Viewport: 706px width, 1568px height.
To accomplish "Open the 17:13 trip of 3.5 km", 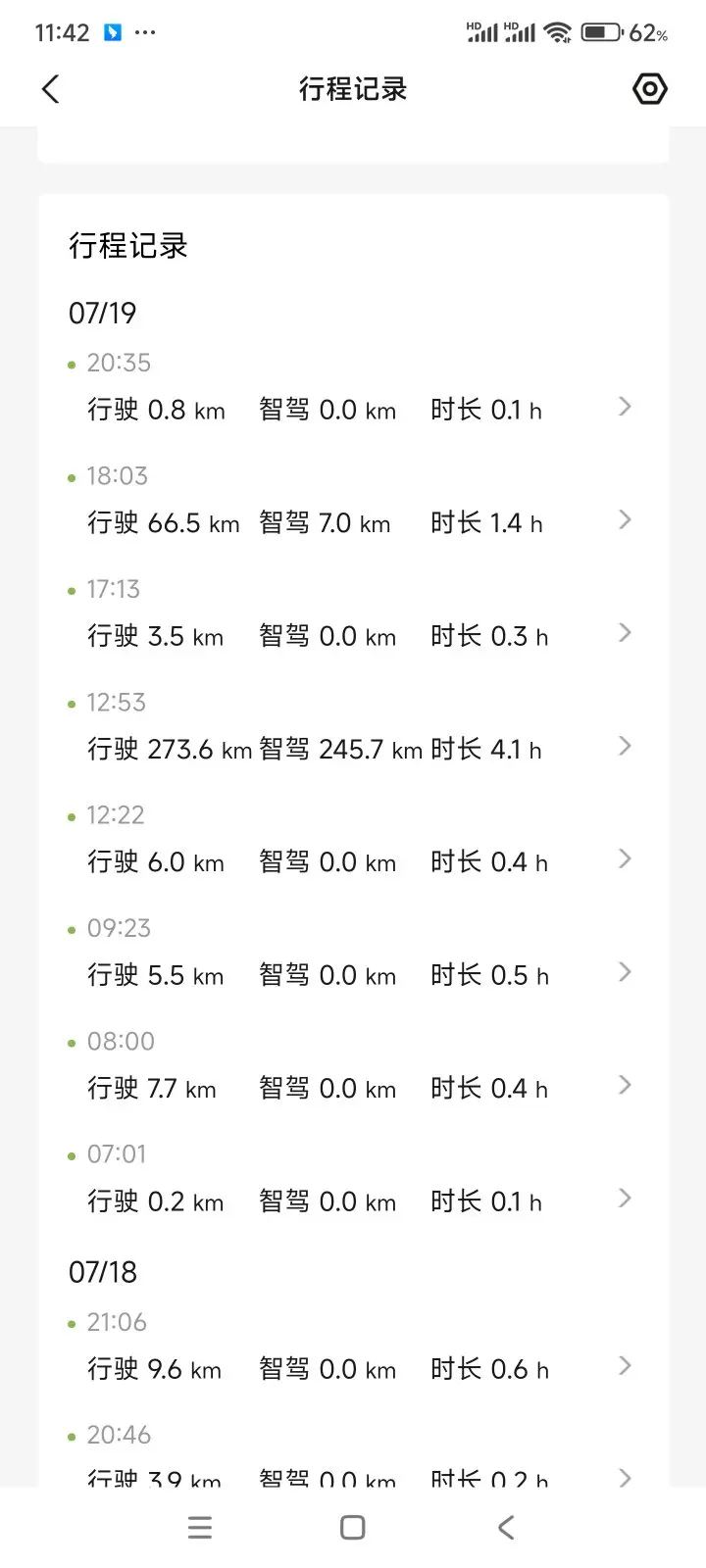I will (x=353, y=616).
